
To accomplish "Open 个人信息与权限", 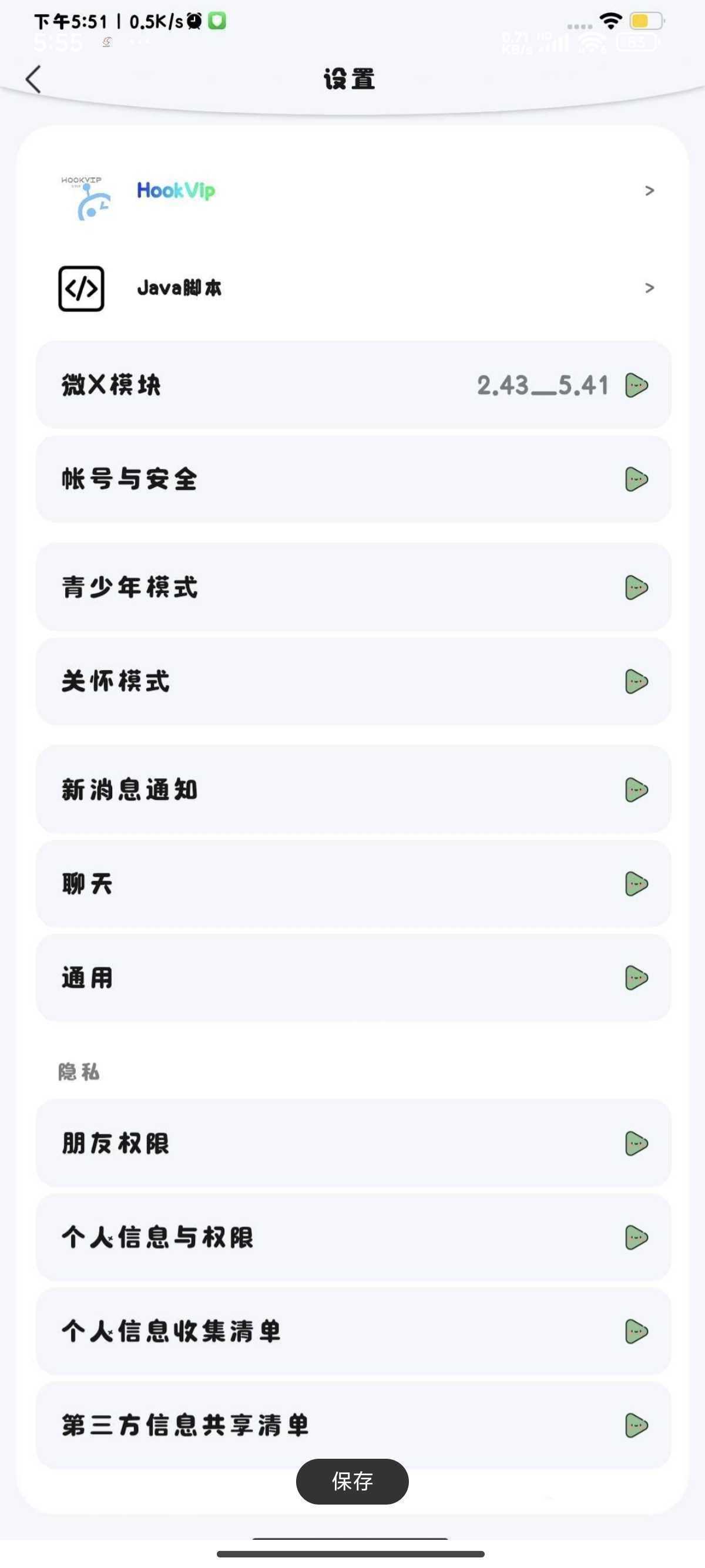I will 353,1237.
